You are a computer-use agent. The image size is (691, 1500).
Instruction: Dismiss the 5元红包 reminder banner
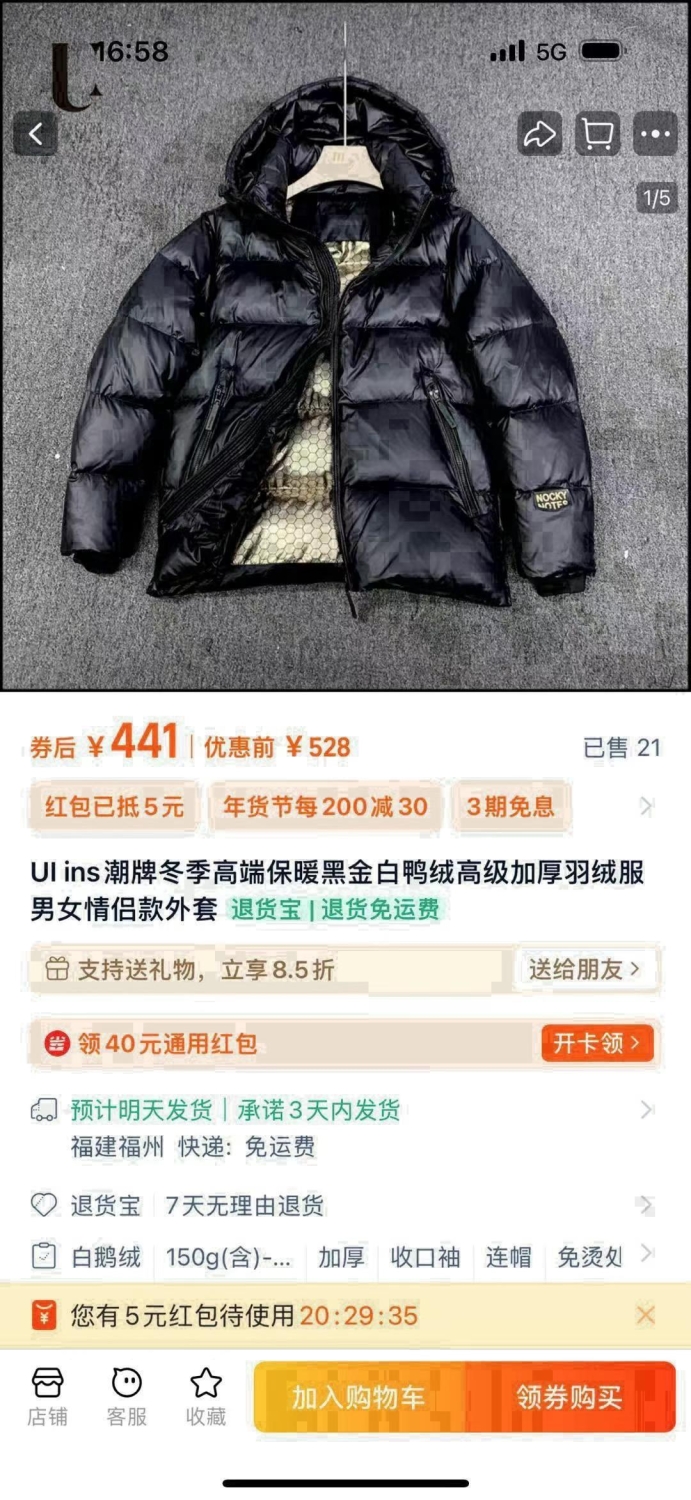pos(646,1315)
